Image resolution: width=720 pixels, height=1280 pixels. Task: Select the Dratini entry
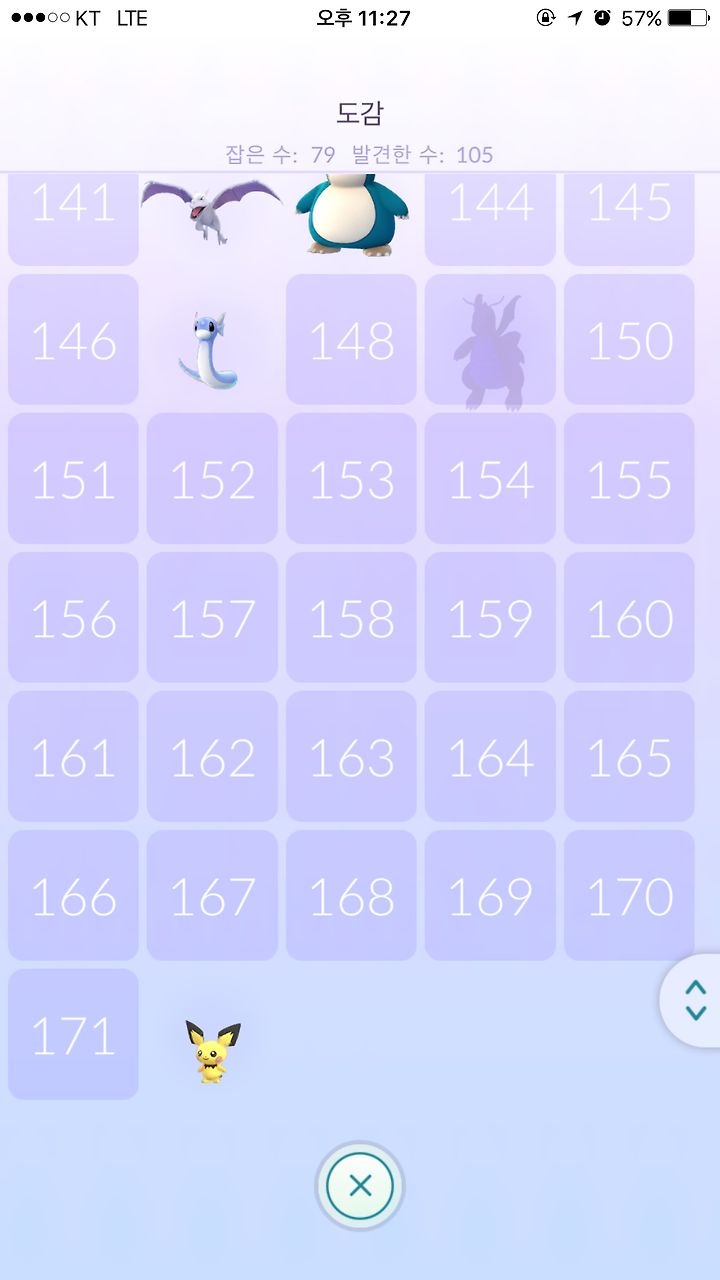coord(211,349)
